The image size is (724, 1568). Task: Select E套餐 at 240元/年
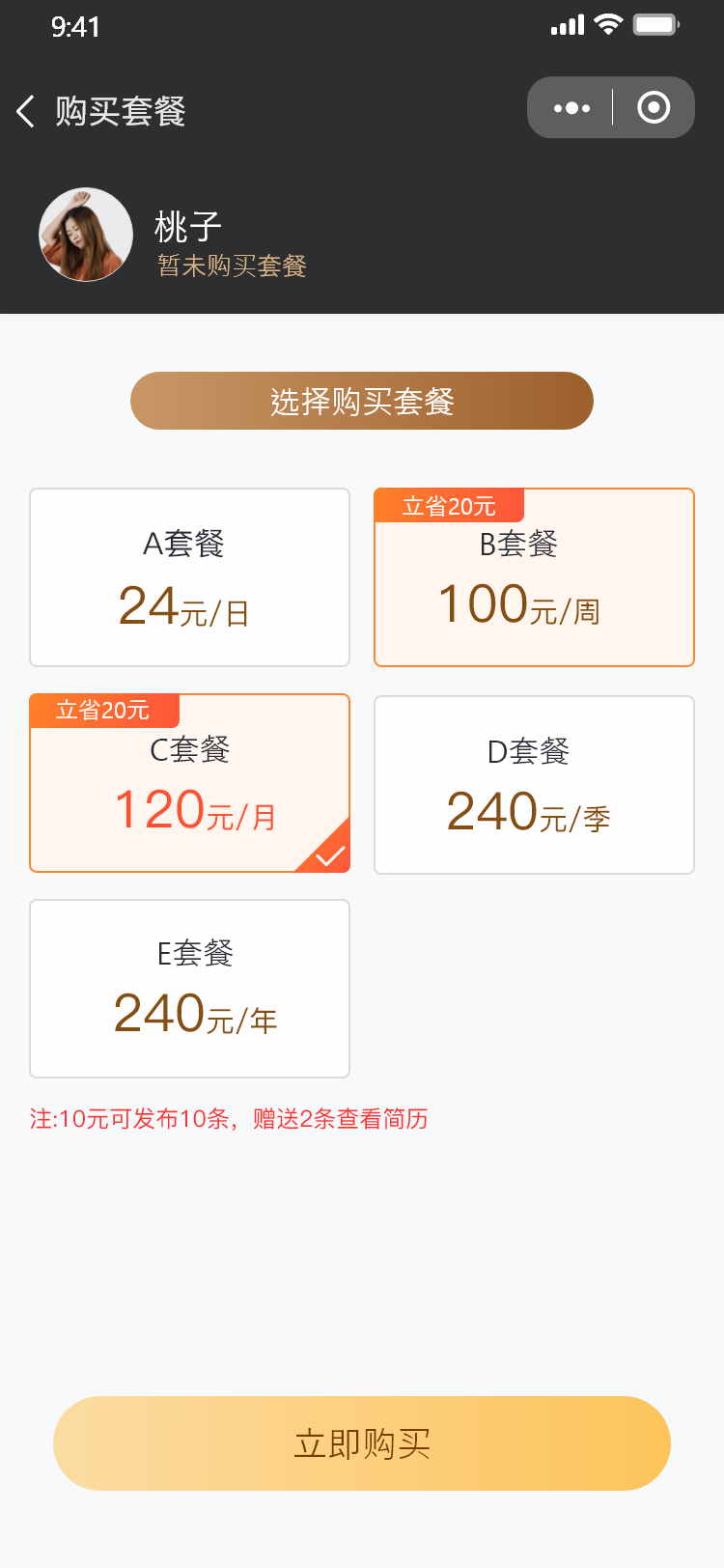click(189, 988)
